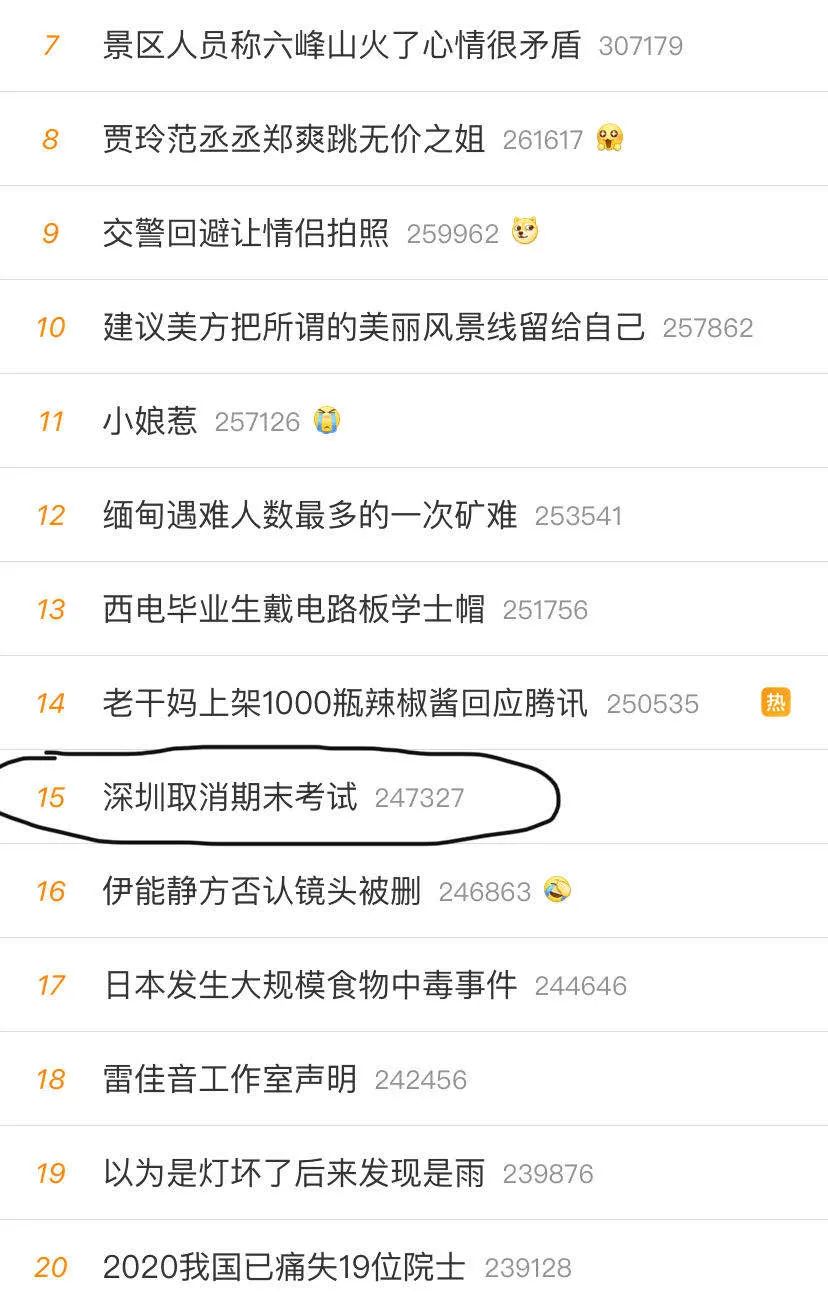Open 建议美方把所谓的美丽风景线留给自己 topic
828x1306 pixels.
(374, 327)
